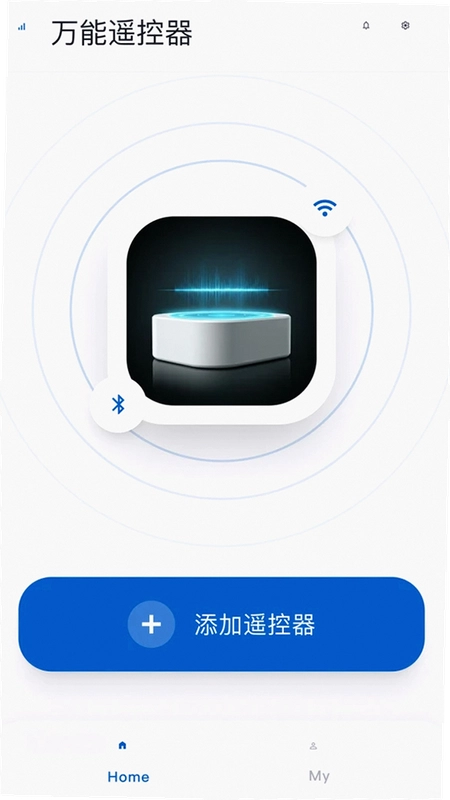
Task: Switch to the My tab
Action: coord(319,762)
